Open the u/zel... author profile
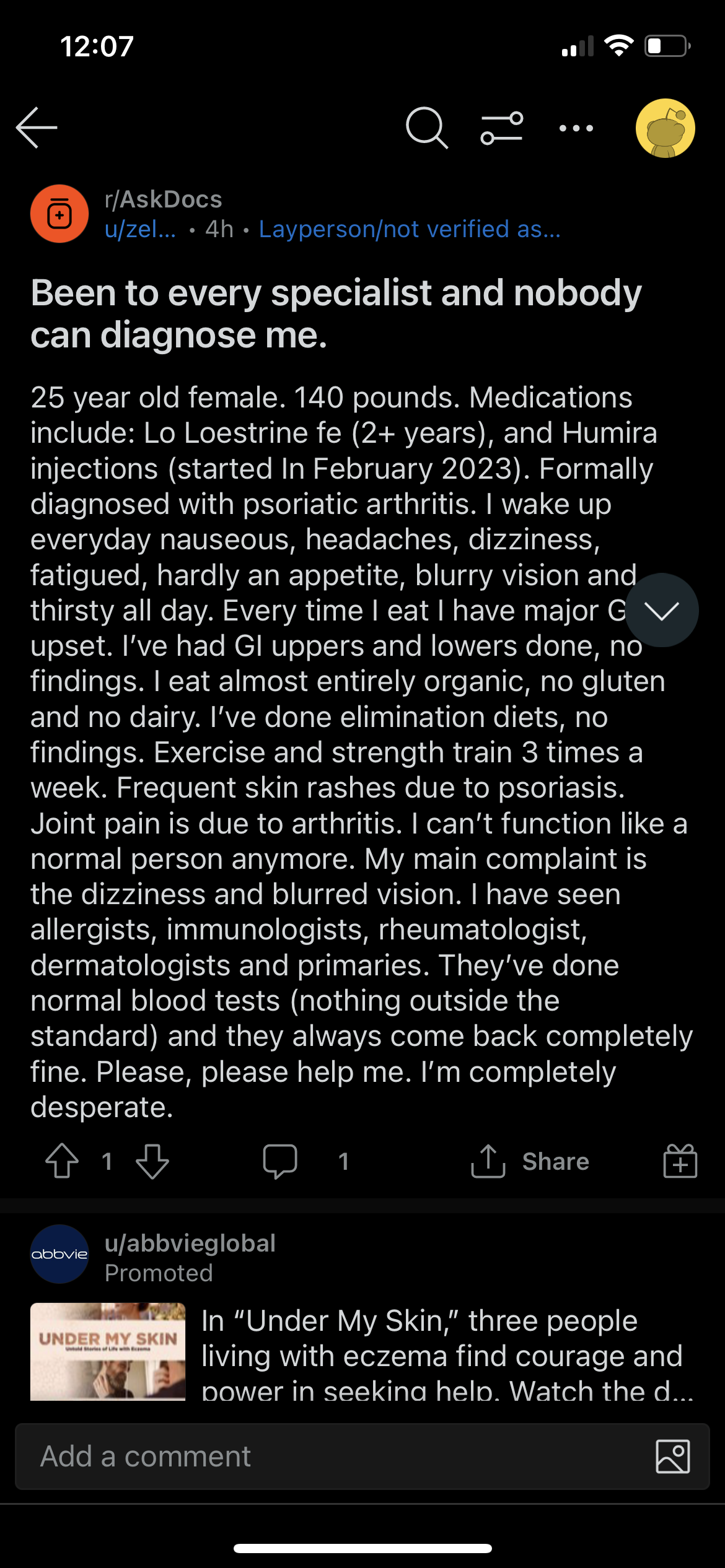This screenshot has width=725, height=1568. pos(140,229)
